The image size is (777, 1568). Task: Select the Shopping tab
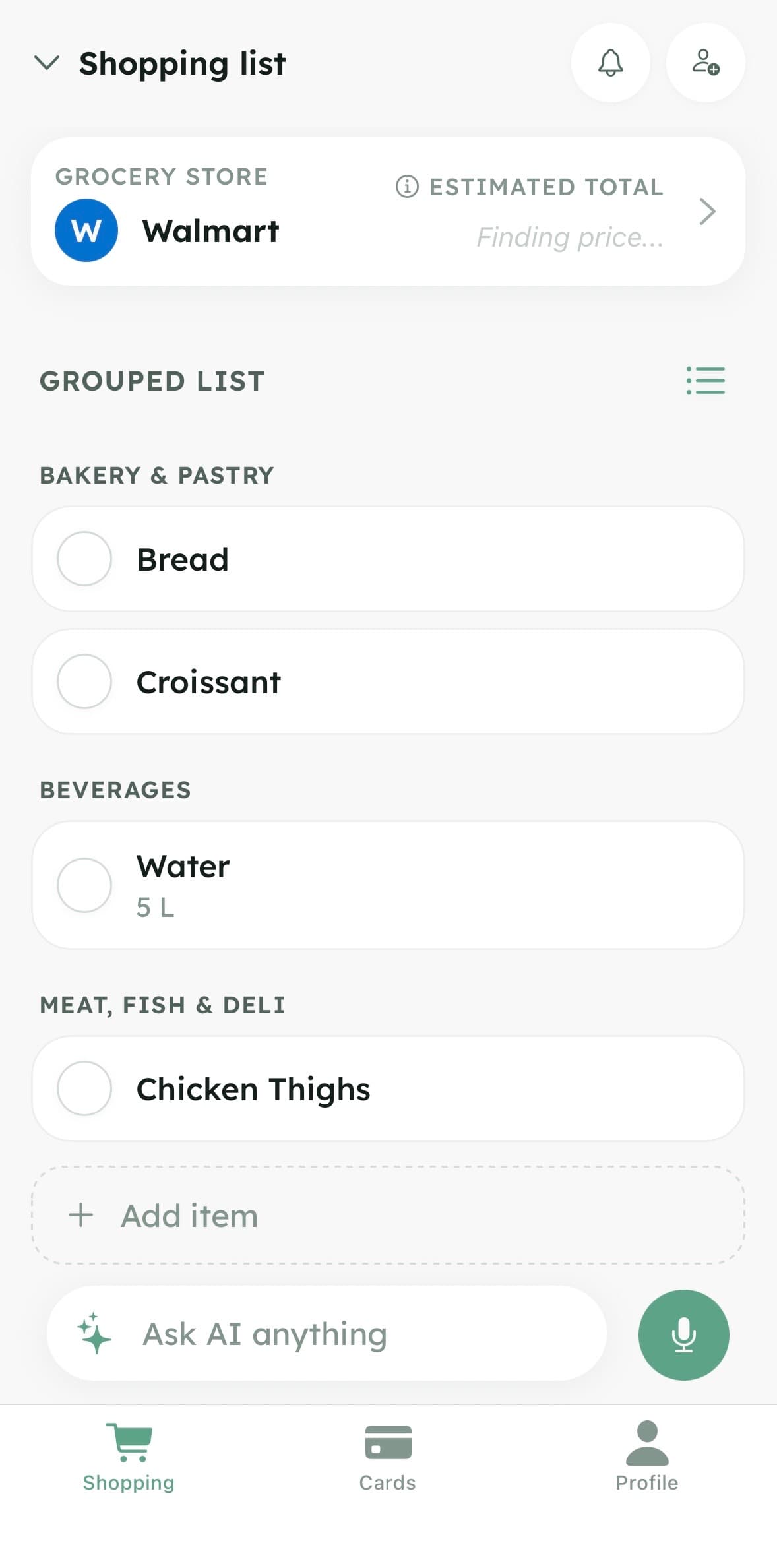(x=129, y=1462)
